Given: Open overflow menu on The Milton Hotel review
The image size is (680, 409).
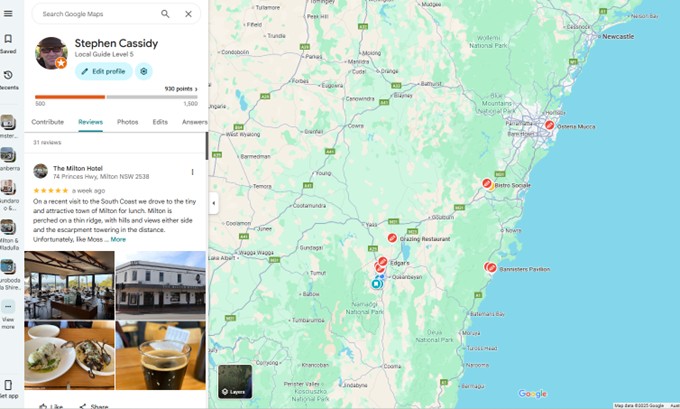Looking at the screenshot, I should point(192,172).
